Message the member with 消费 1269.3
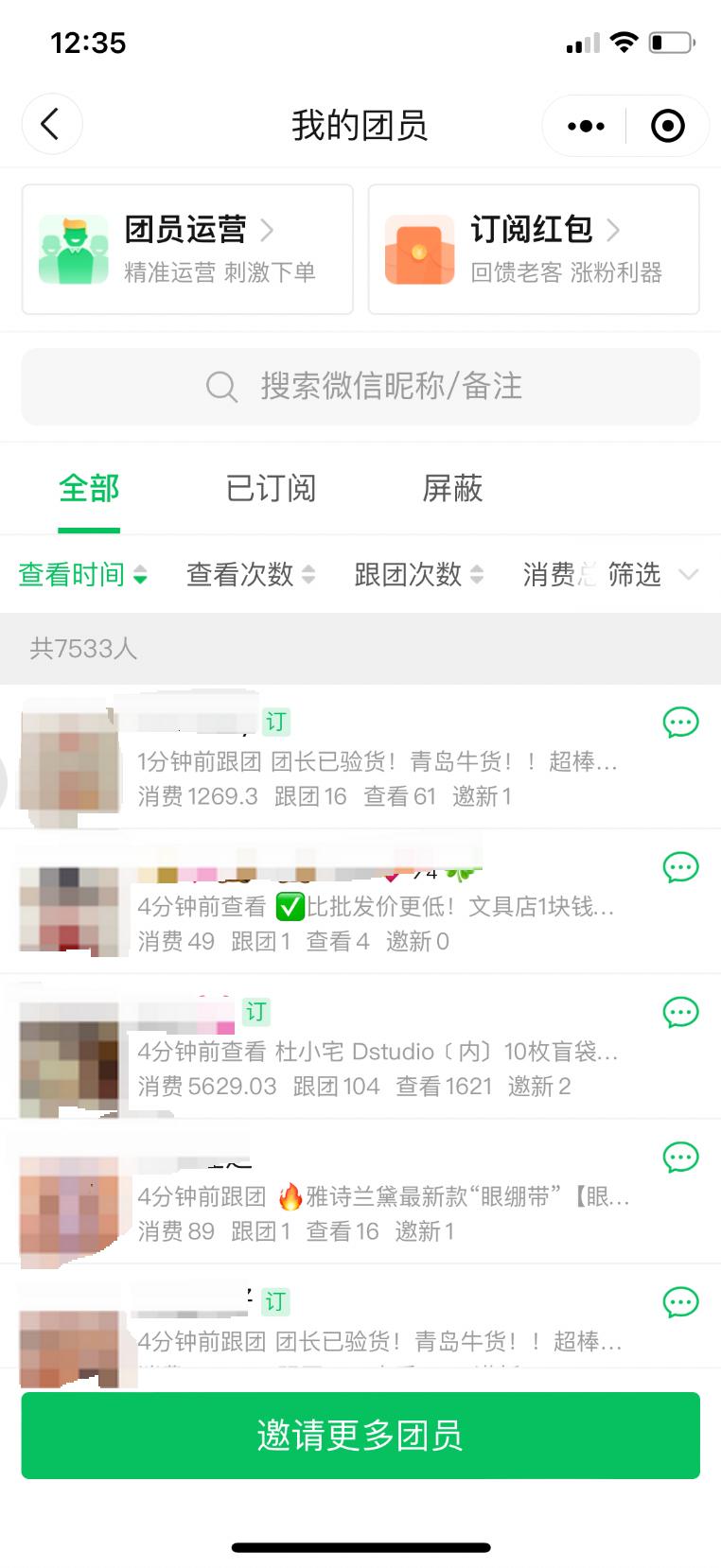The width and height of the screenshot is (721, 1568). (680, 723)
